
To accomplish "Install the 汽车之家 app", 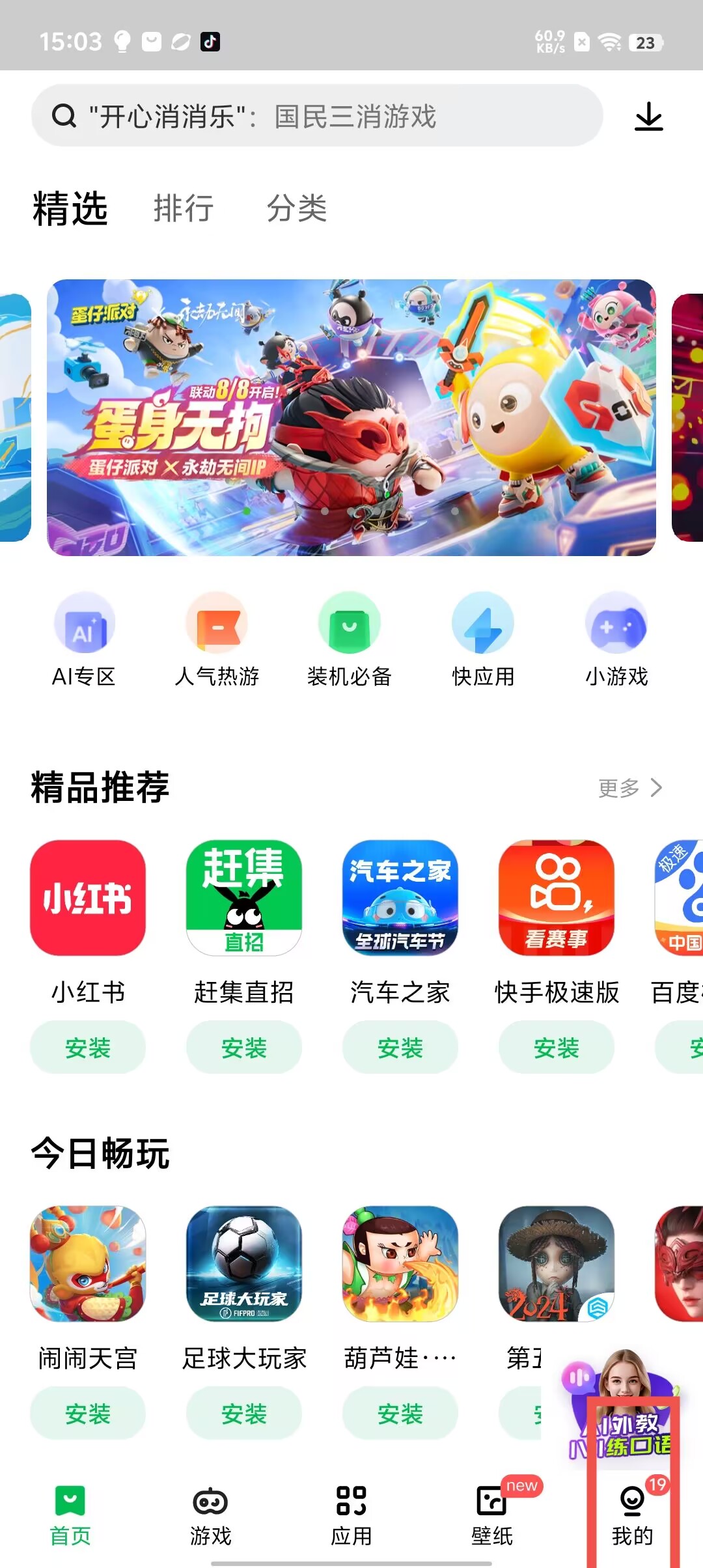I will click(400, 1048).
